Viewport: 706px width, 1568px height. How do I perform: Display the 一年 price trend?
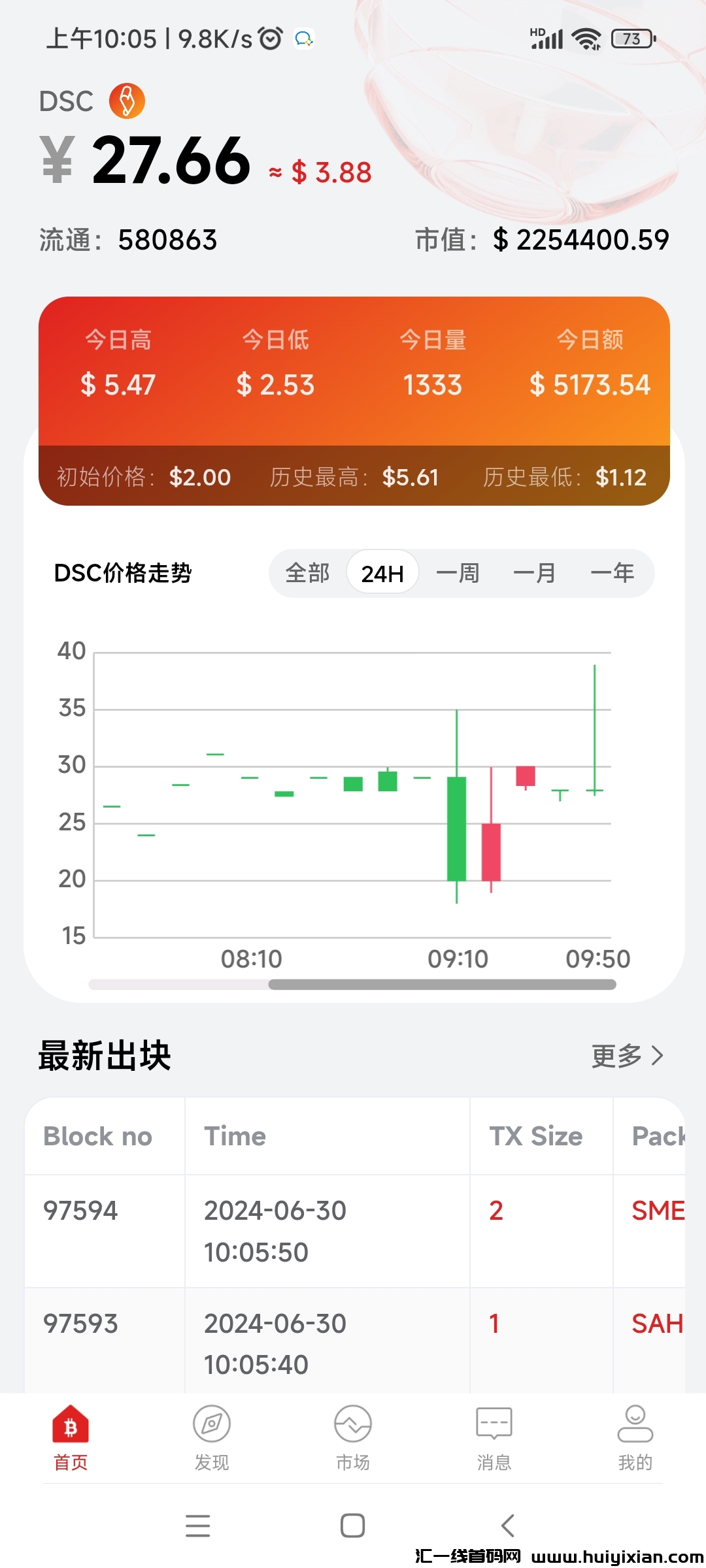[x=612, y=573]
